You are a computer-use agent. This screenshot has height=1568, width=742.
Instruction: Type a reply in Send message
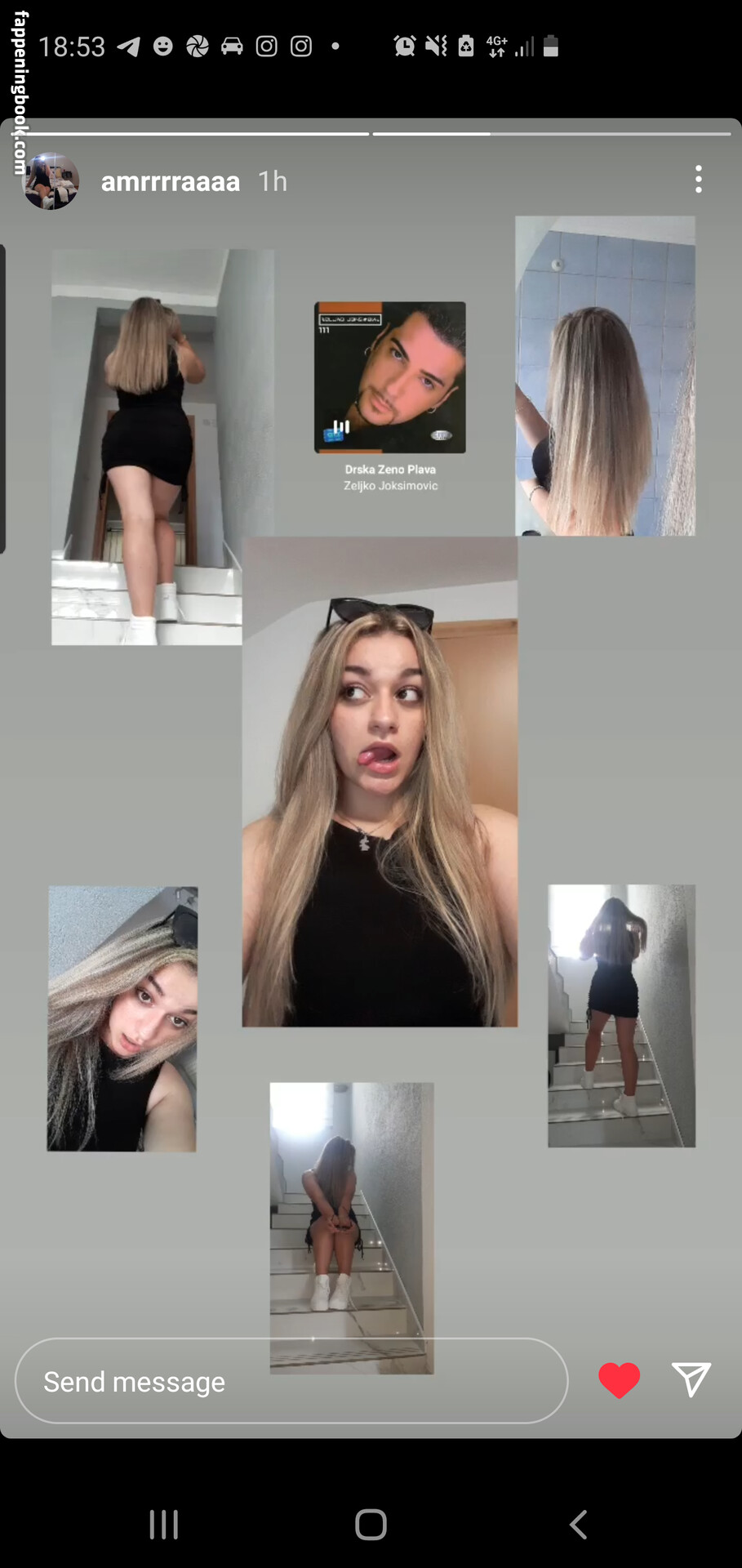291,1381
